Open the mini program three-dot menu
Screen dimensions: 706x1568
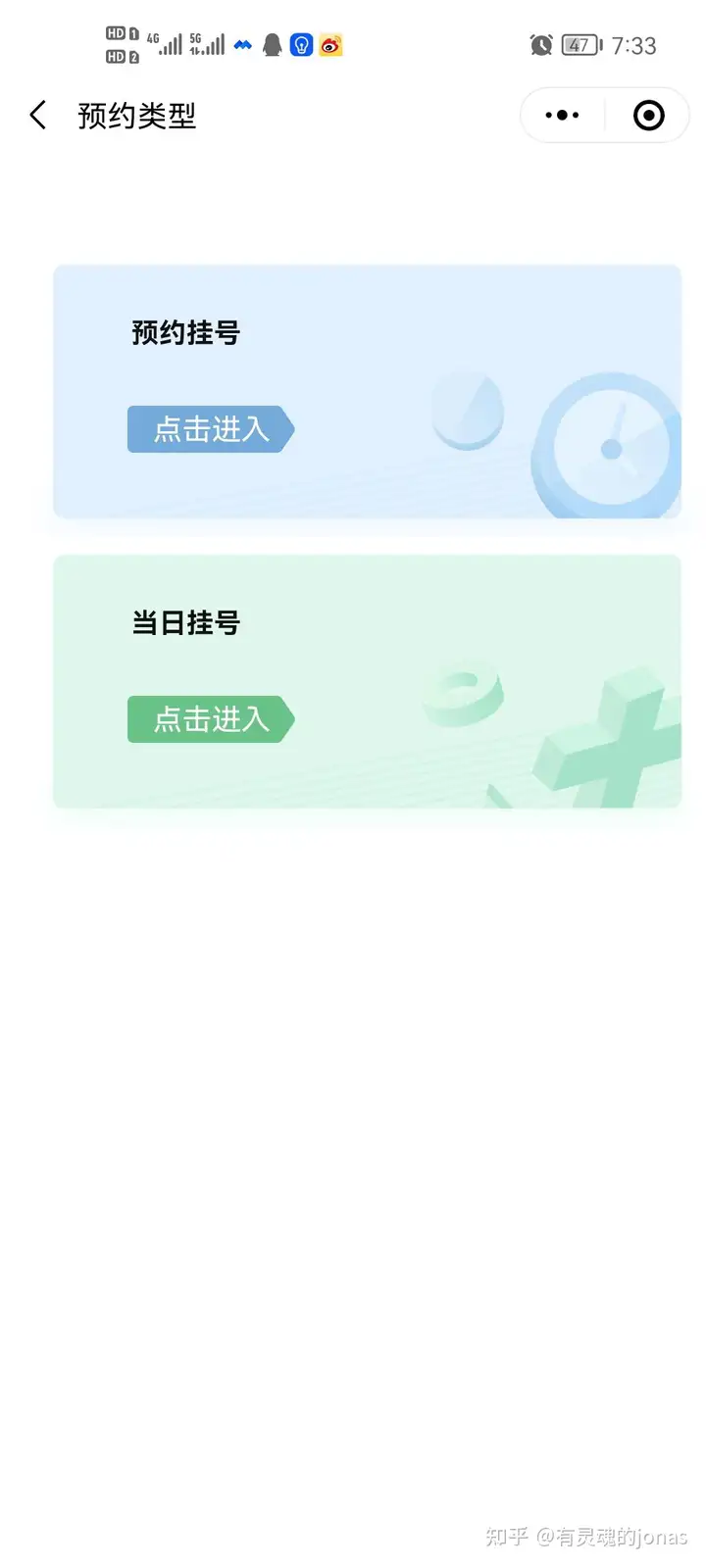click(x=562, y=116)
